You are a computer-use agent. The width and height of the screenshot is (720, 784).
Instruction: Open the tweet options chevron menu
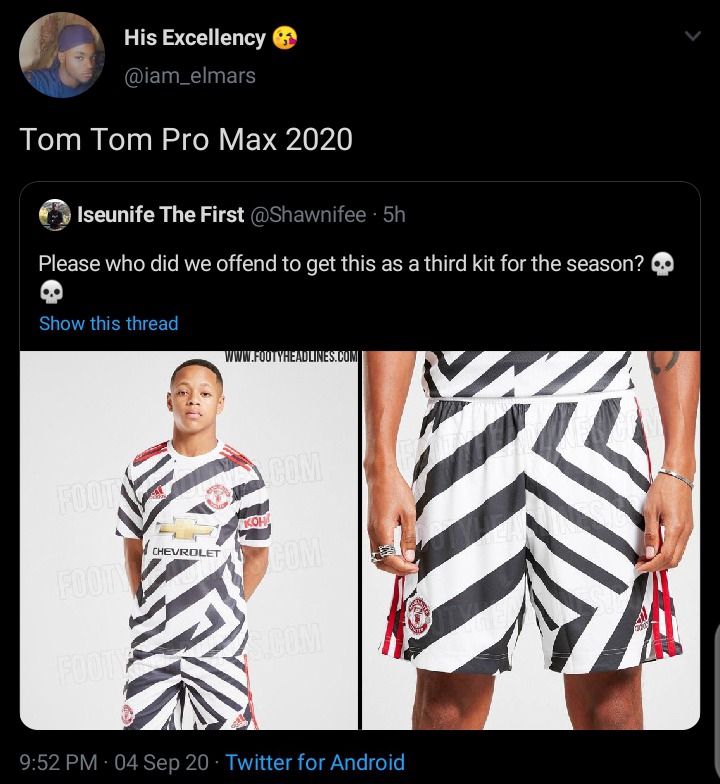pos(691,37)
